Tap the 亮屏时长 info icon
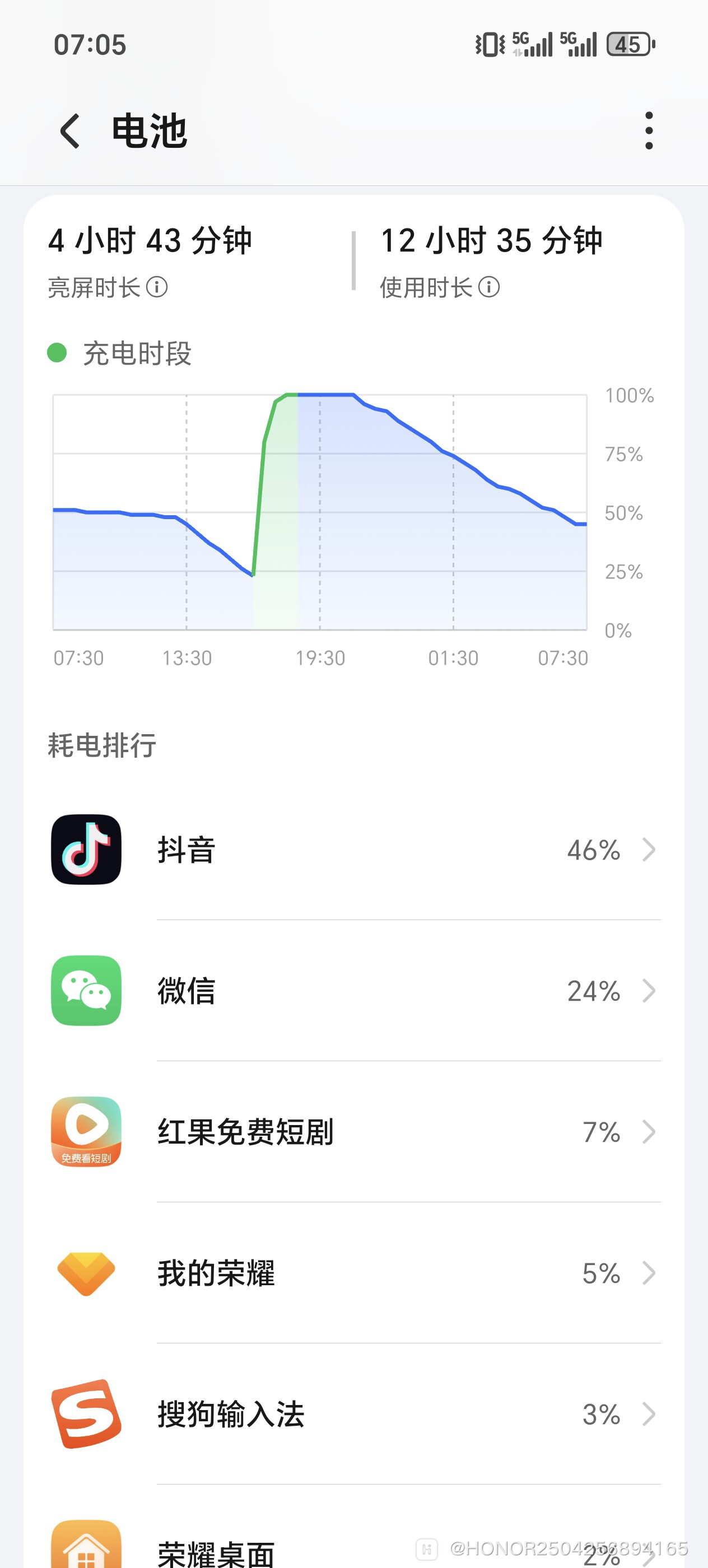708x1568 pixels. (x=157, y=287)
